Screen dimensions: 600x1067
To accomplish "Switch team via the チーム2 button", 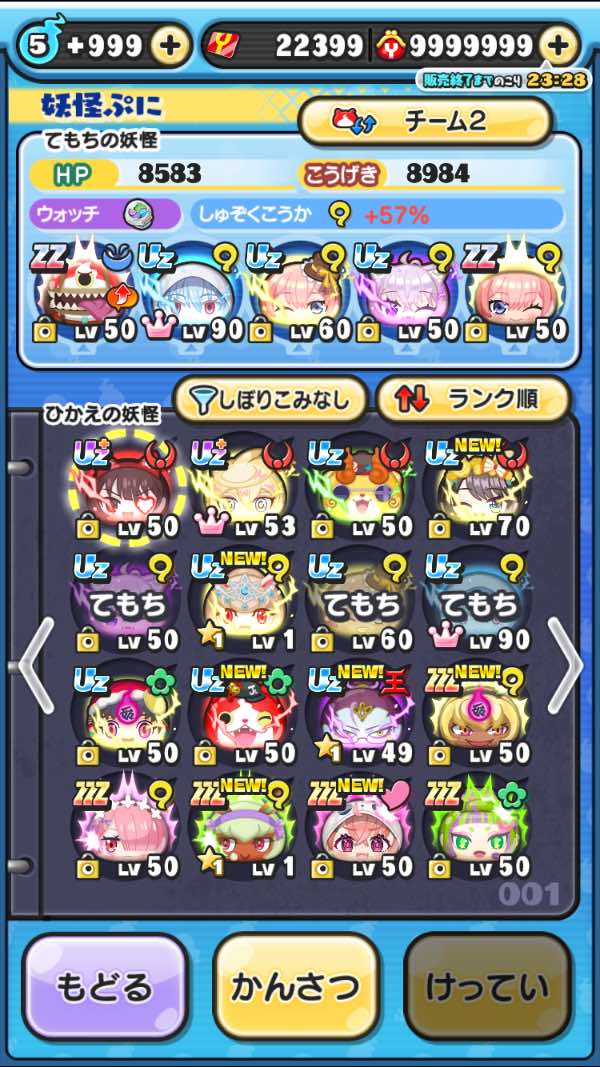I will [x=425, y=121].
